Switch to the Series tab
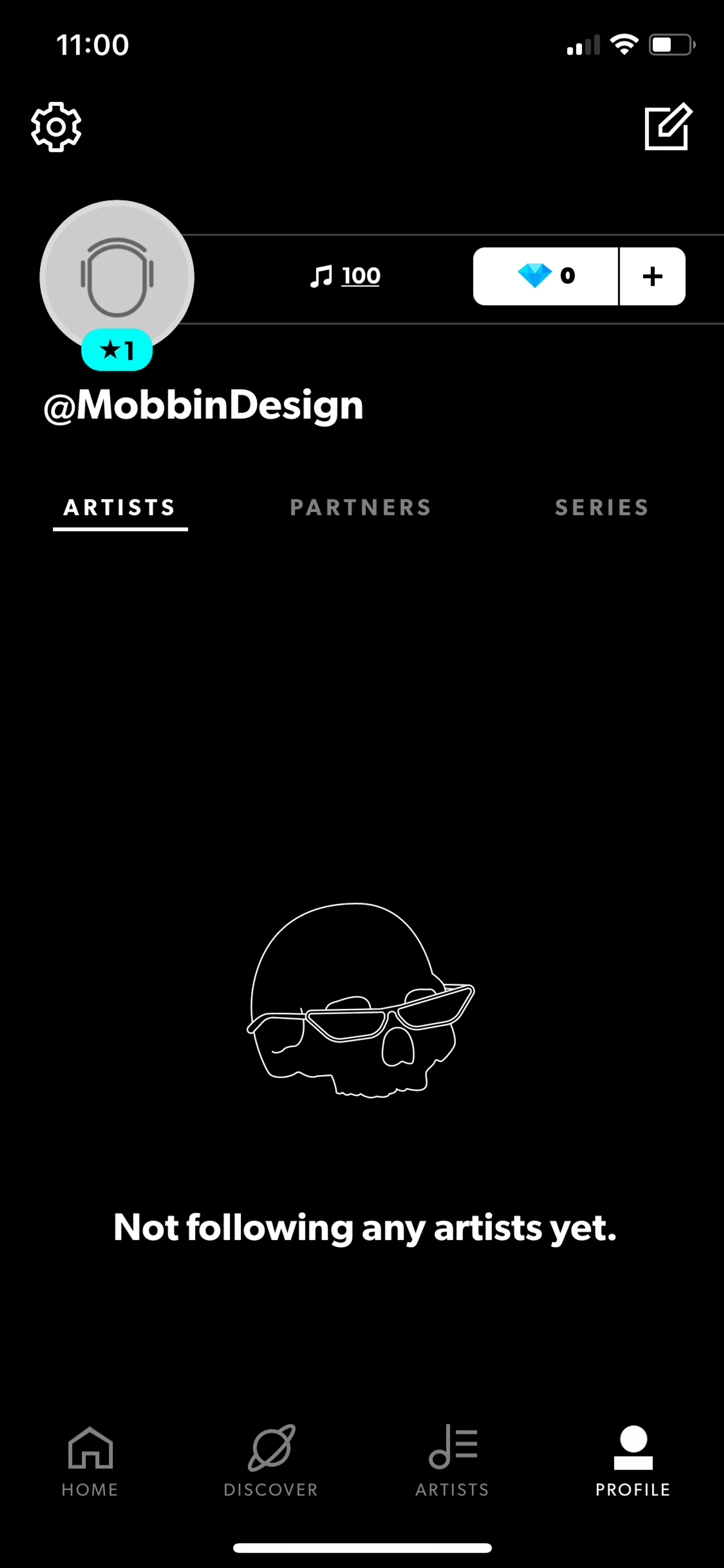Image resolution: width=724 pixels, height=1568 pixels. coord(602,508)
